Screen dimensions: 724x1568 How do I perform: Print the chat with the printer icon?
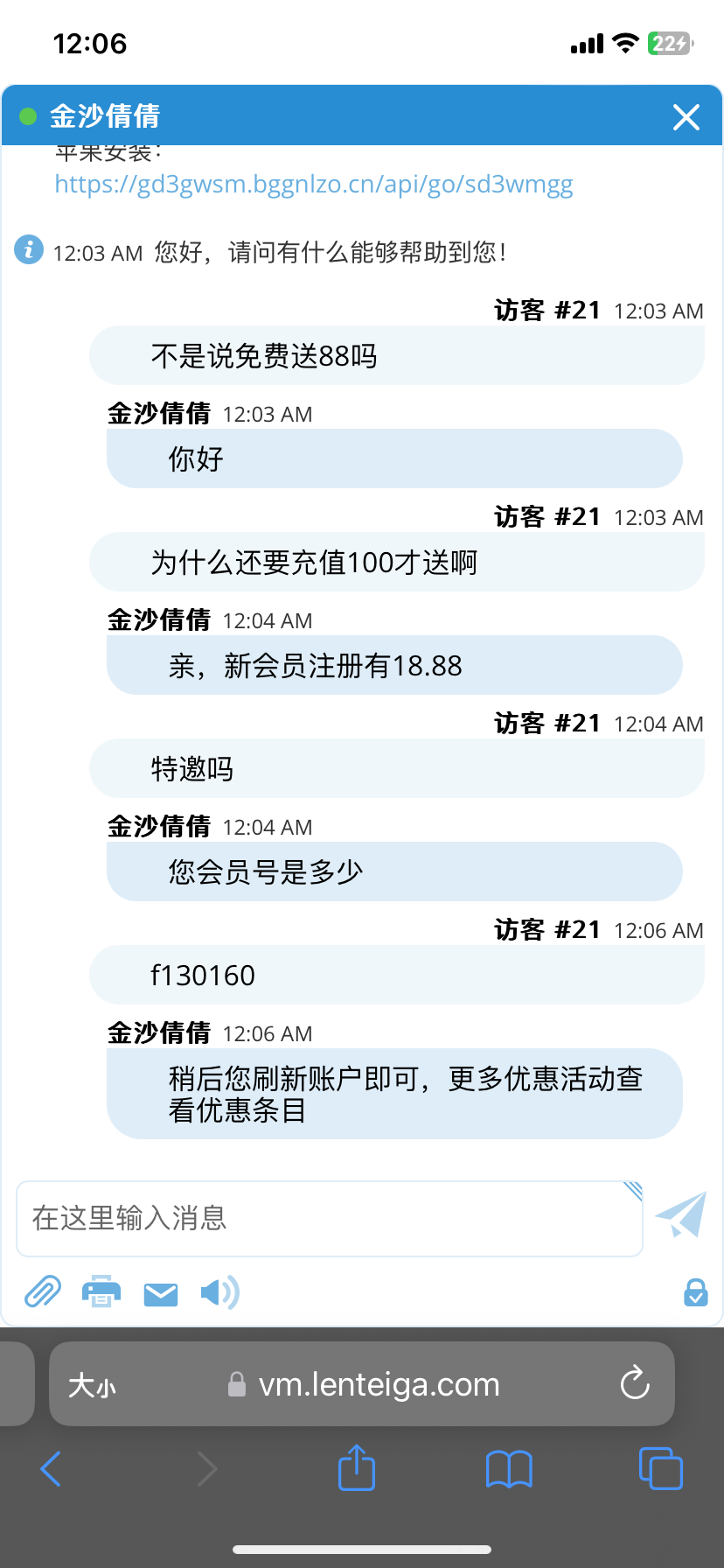[101, 1292]
